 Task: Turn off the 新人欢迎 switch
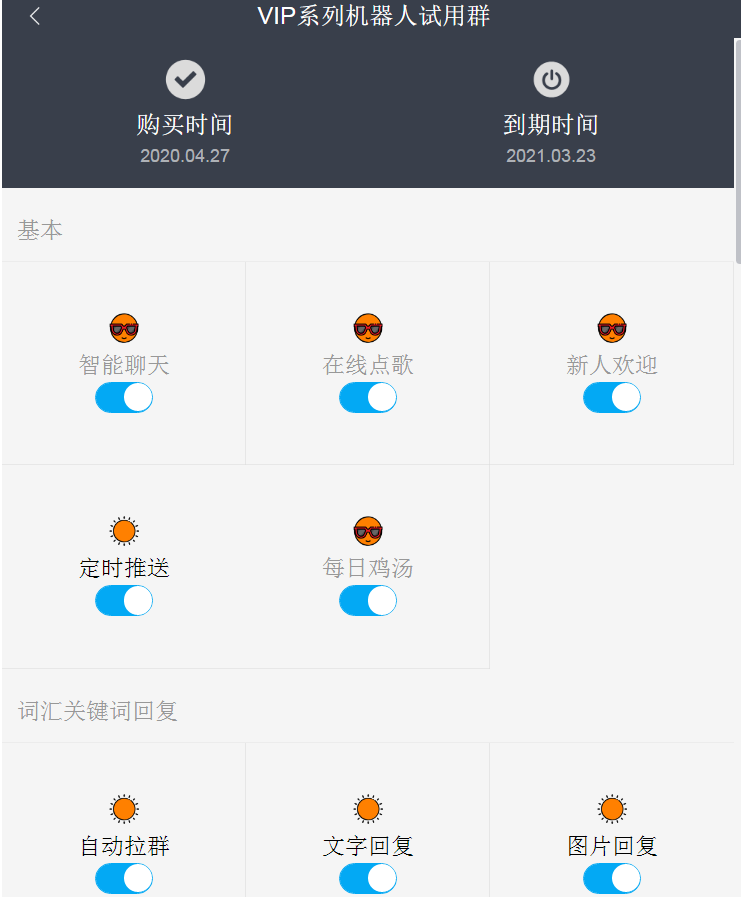coord(612,398)
